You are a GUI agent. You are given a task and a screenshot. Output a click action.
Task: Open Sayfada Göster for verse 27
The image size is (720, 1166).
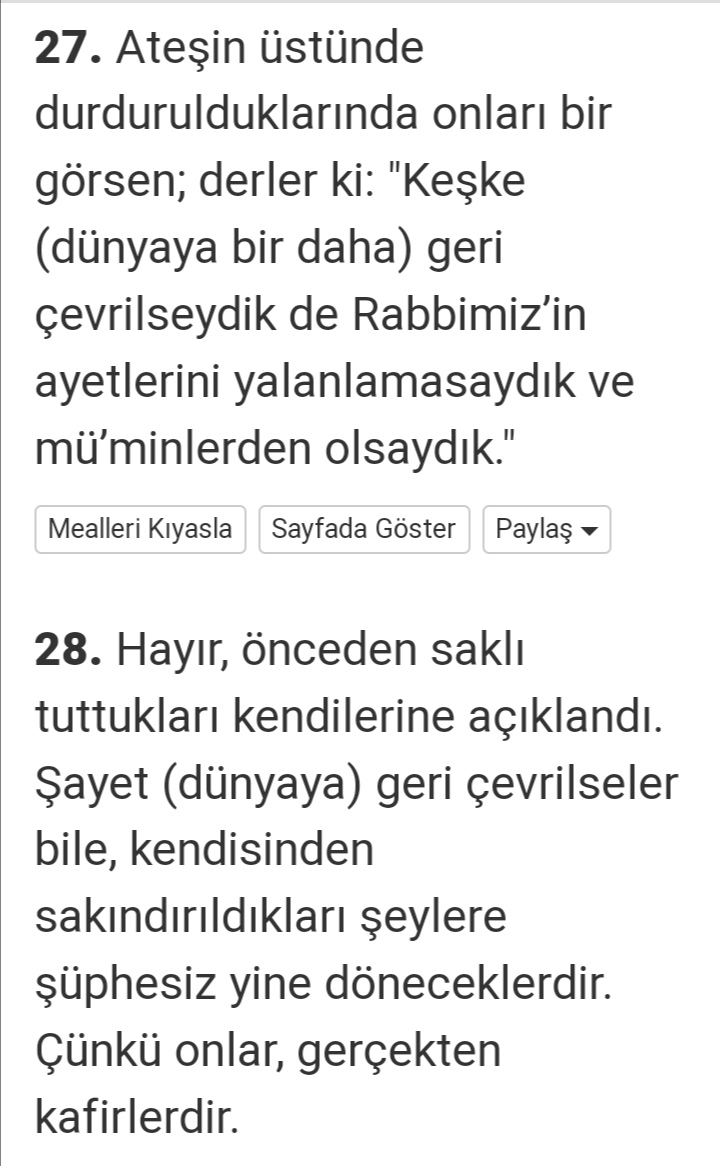click(364, 529)
